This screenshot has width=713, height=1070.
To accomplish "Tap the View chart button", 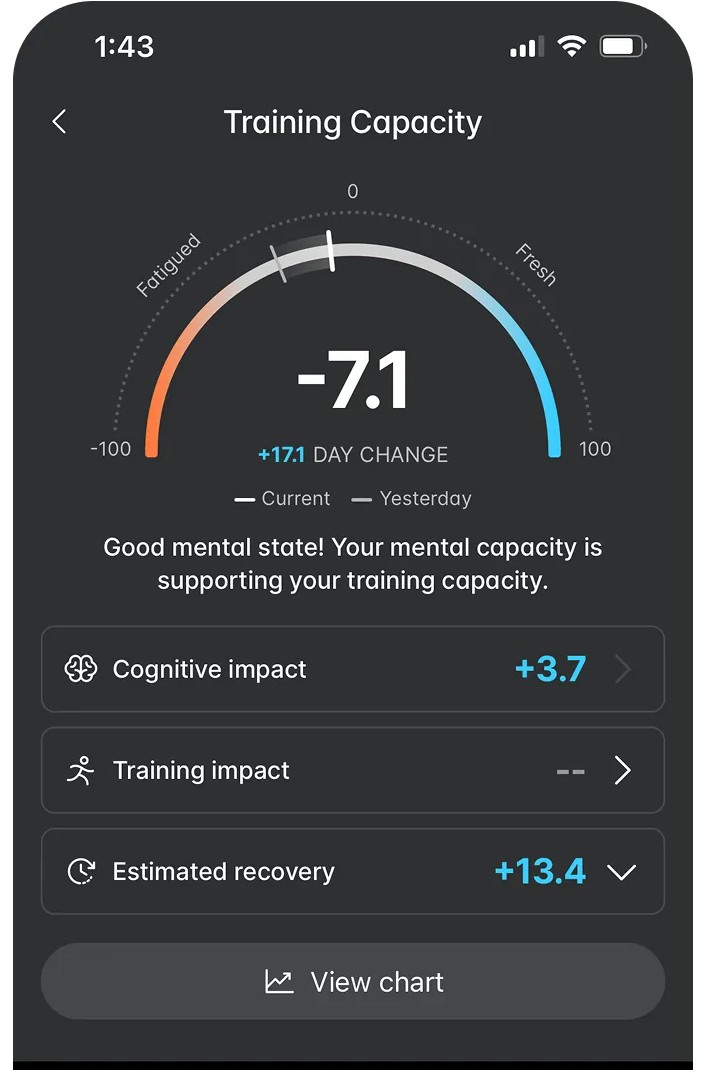I will tap(353, 981).
